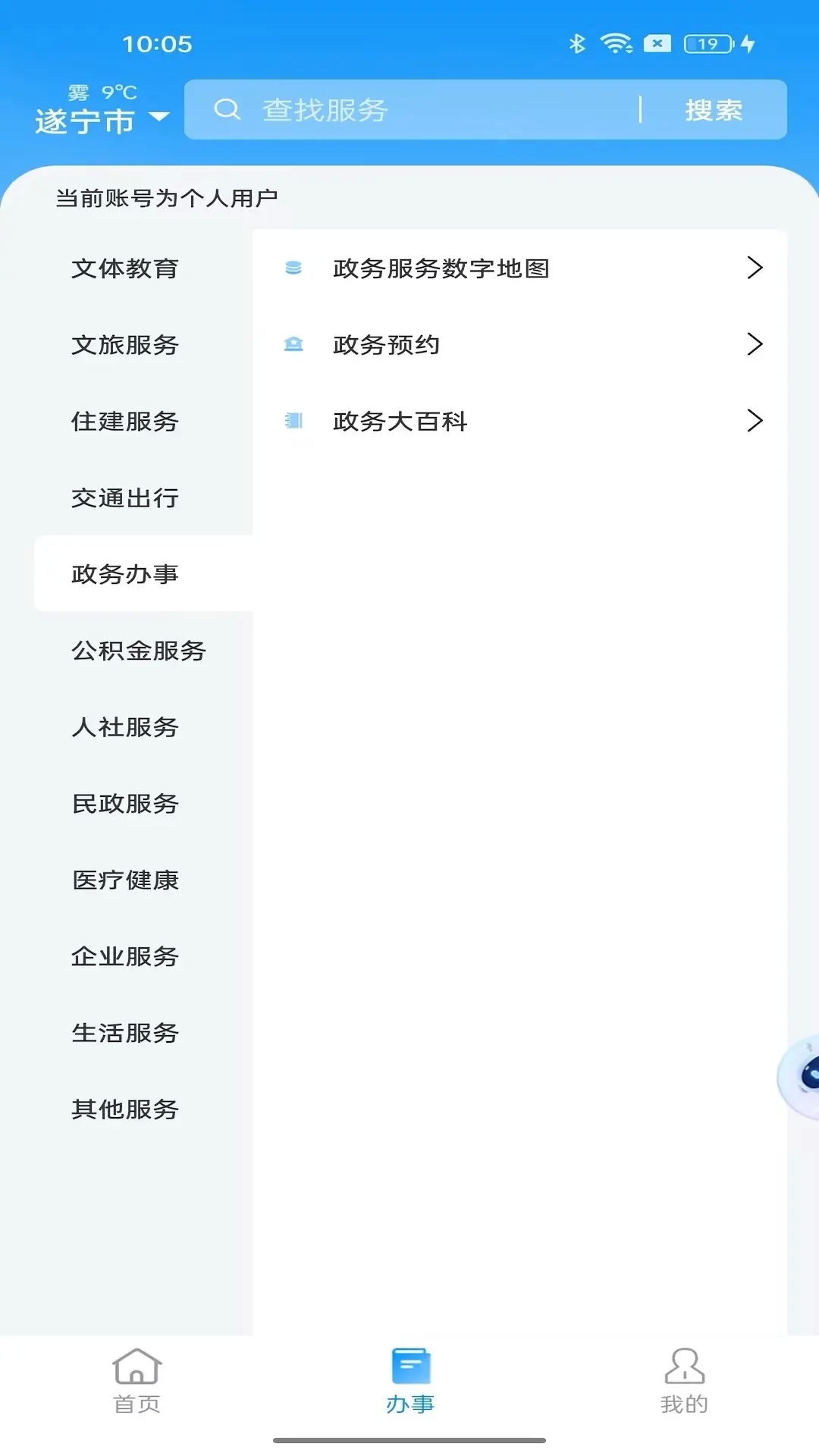The width and height of the screenshot is (819, 1456).
Task: Select the 文旅服务 category
Action: tap(125, 345)
